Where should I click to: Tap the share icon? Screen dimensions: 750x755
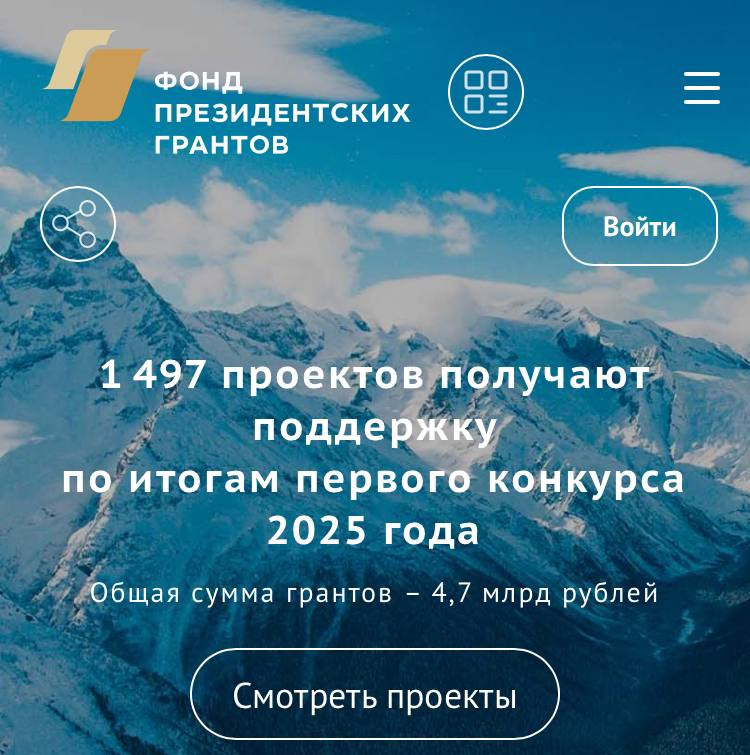coord(77,224)
